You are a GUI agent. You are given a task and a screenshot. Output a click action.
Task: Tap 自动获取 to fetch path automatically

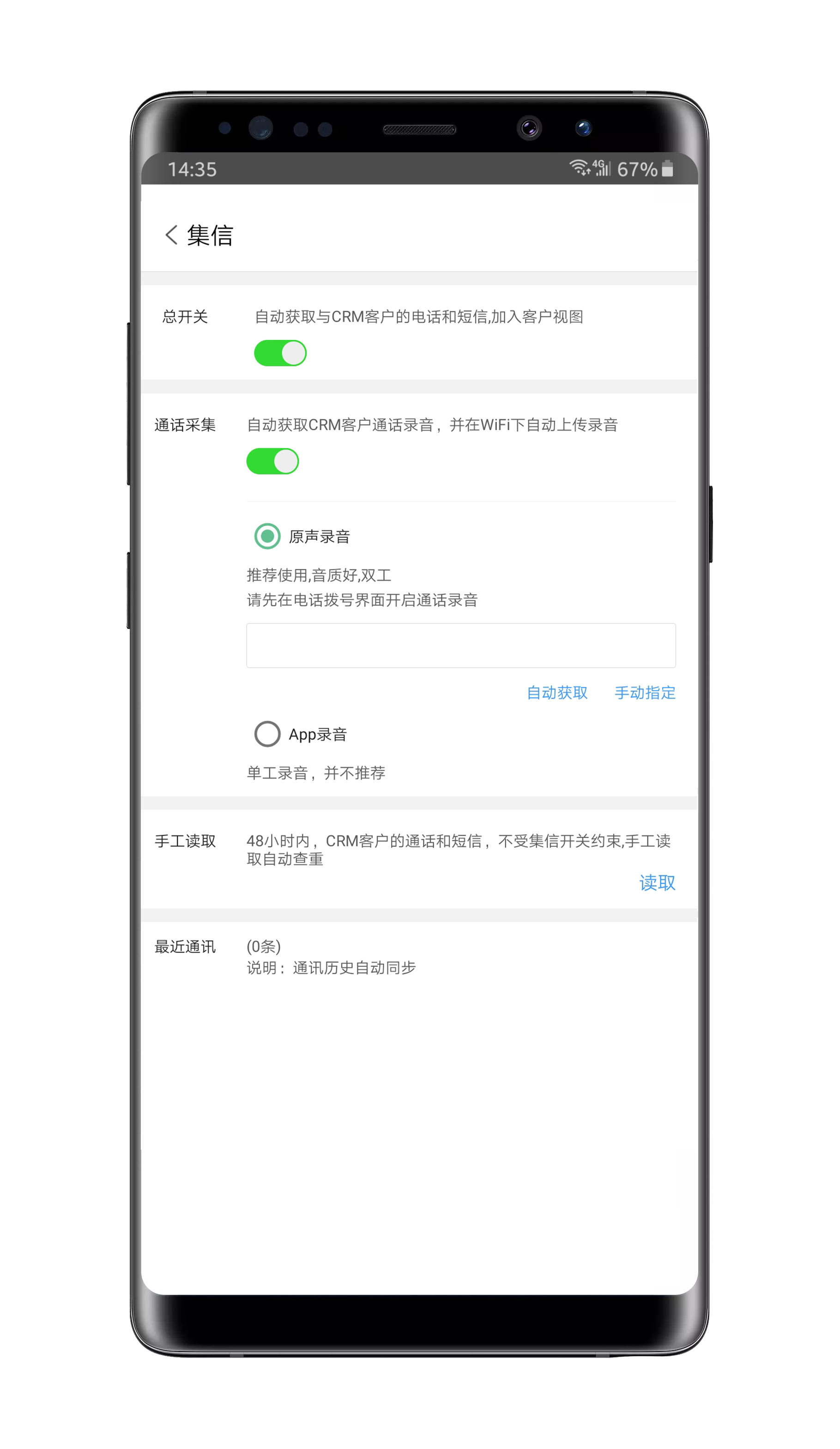click(556, 692)
